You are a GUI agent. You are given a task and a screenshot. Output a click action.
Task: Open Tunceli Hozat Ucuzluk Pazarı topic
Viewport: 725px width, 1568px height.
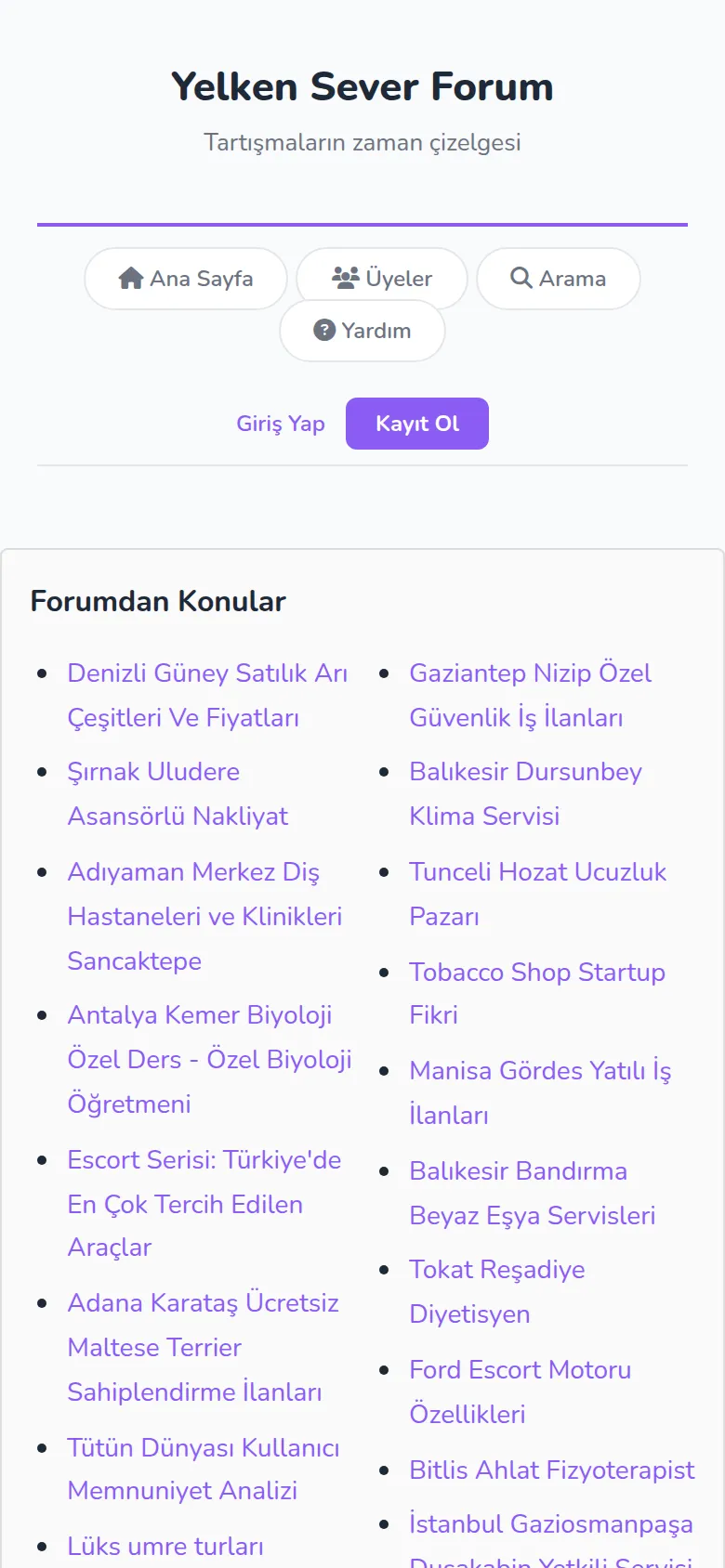537,894
